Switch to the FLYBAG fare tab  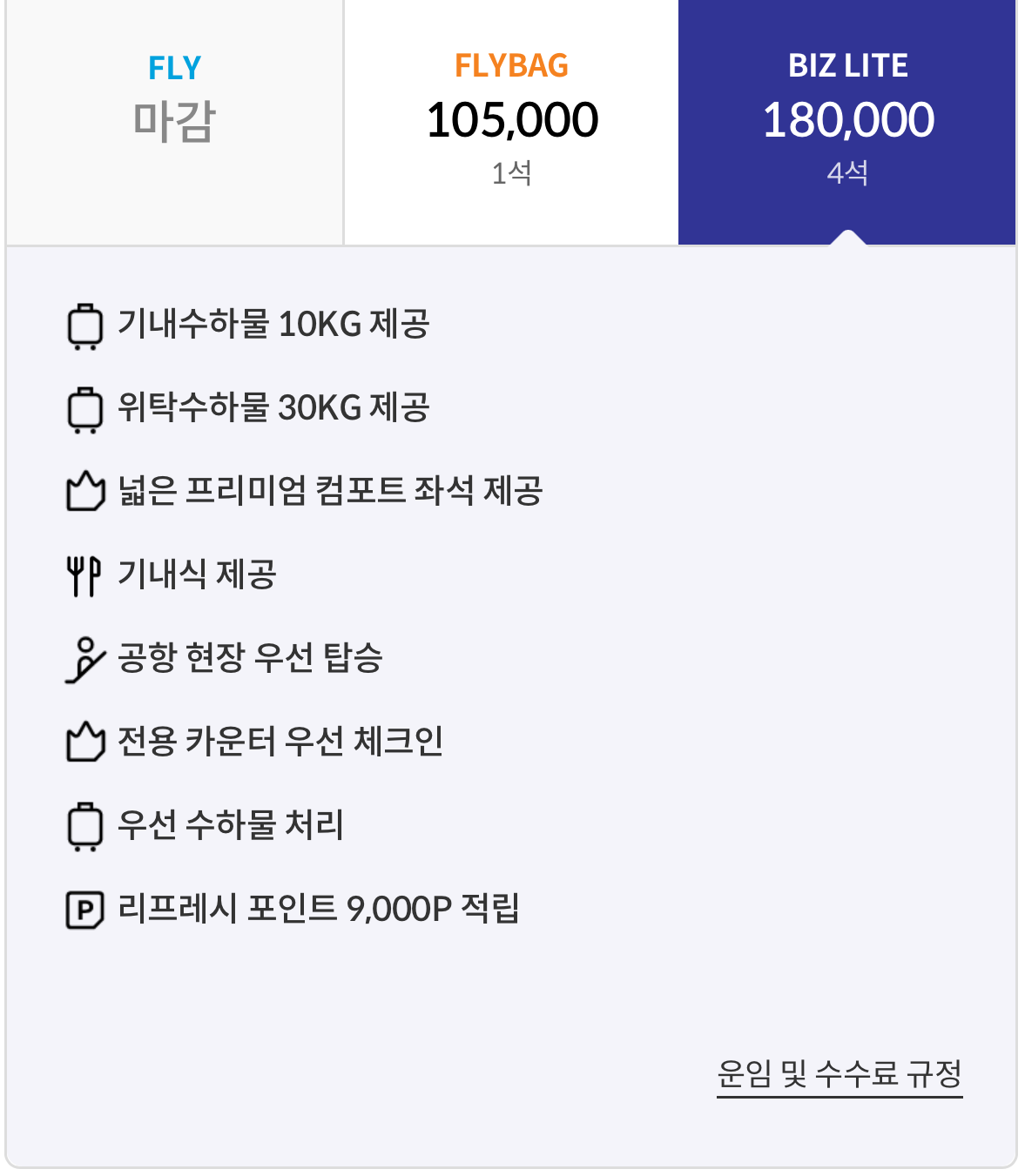(x=512, y=96)
